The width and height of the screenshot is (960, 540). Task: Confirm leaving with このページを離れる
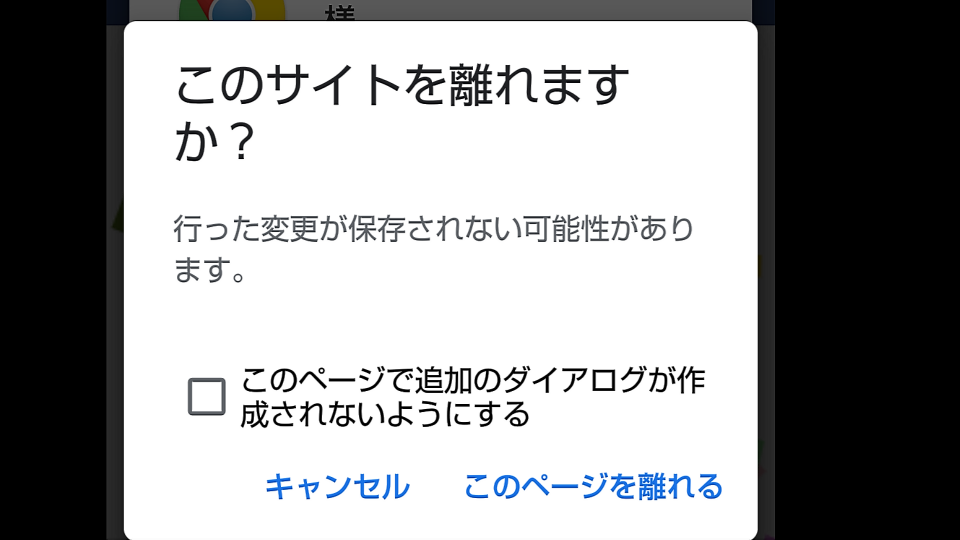click(x=593, y=487)
